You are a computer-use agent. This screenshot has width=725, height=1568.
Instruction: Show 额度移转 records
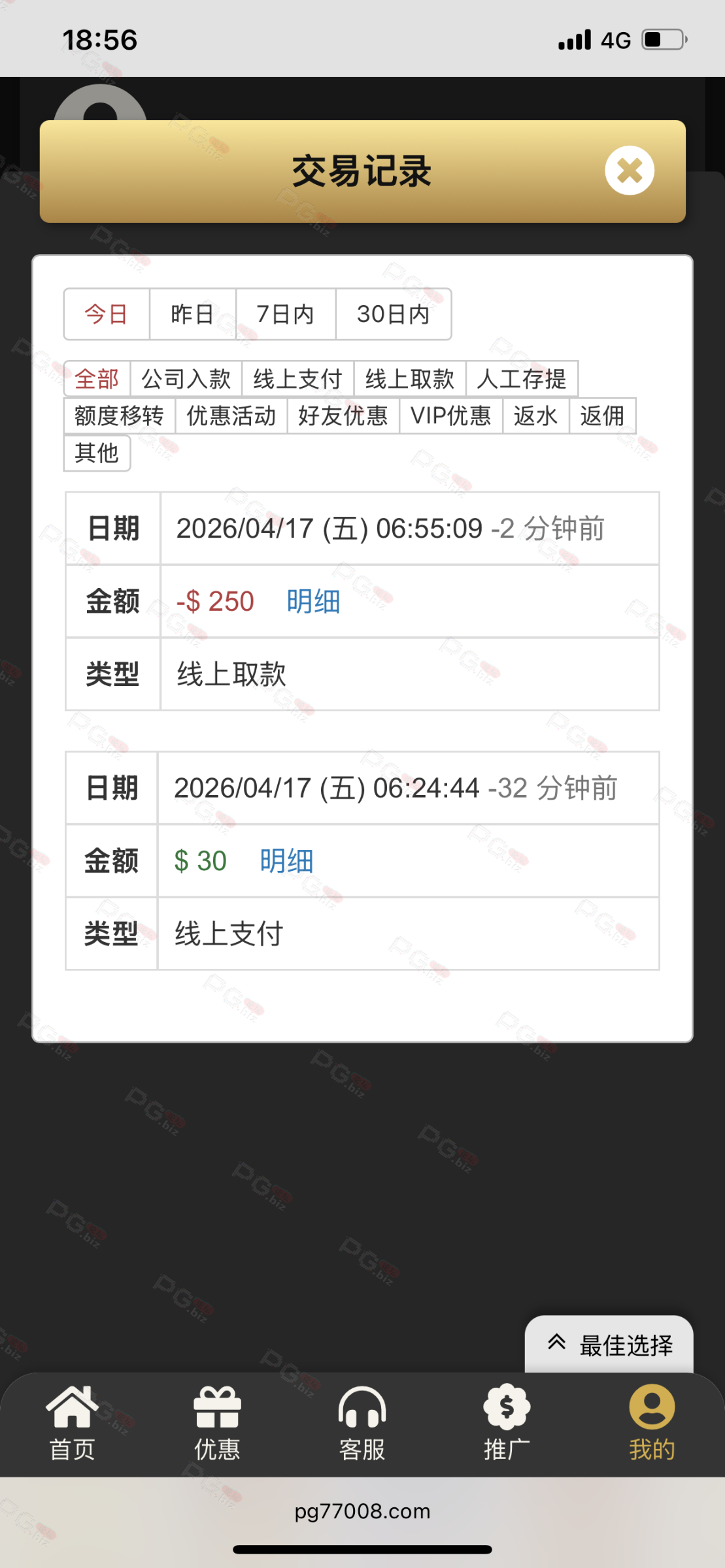(x=119, y=416)
